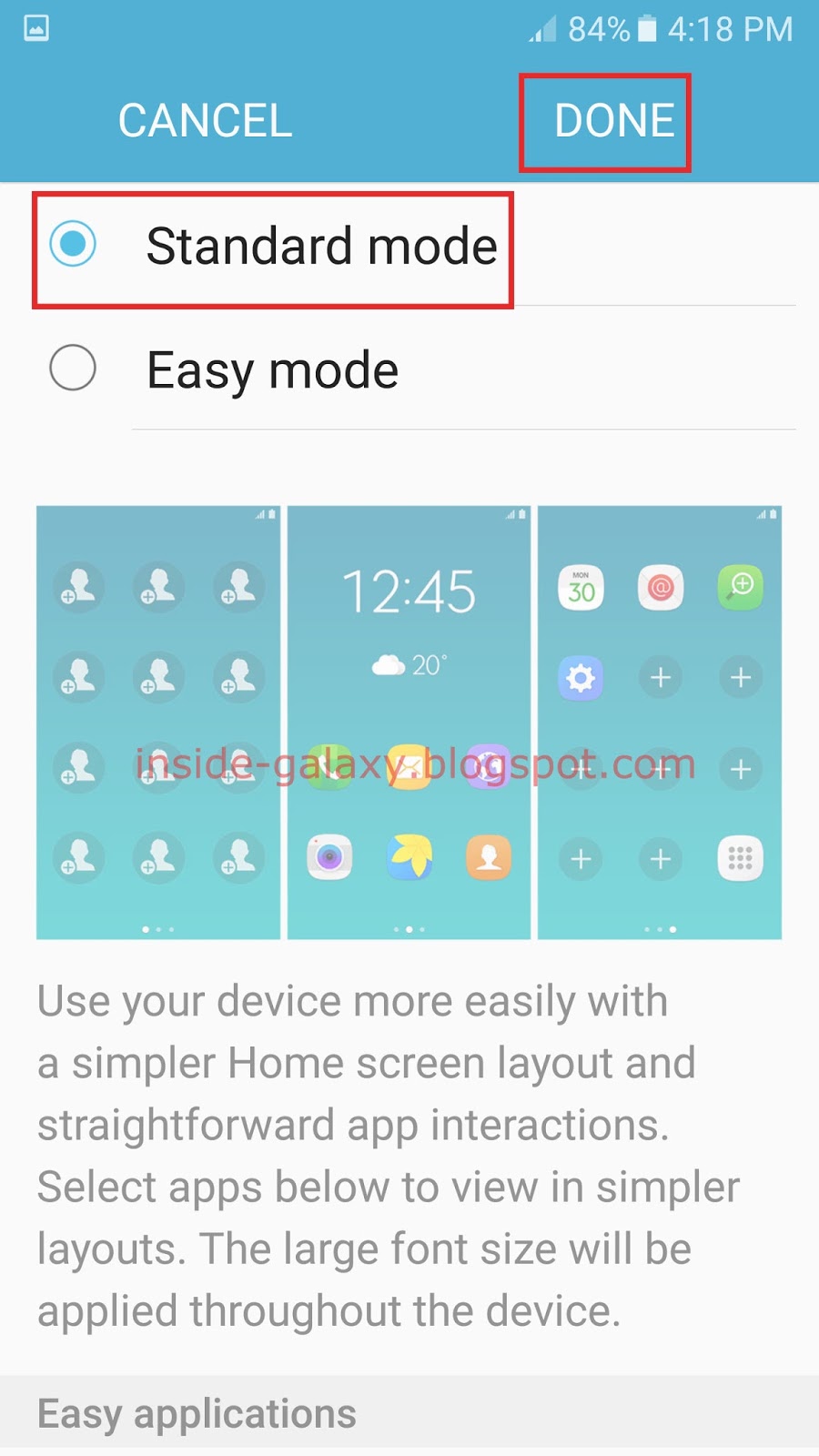This screenshot has width=819, height=1456.
Task: Tap the weather cloud icon under the clock
Action: click(391, 664)
